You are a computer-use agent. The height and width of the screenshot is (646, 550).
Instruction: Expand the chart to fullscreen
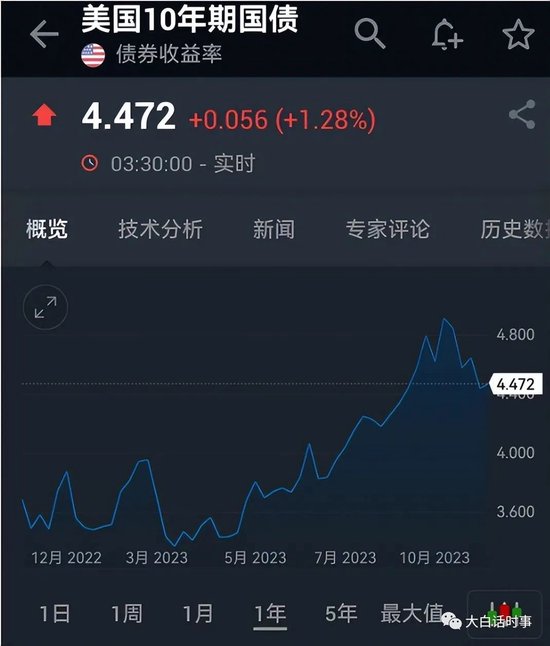[x=45, y=307]
